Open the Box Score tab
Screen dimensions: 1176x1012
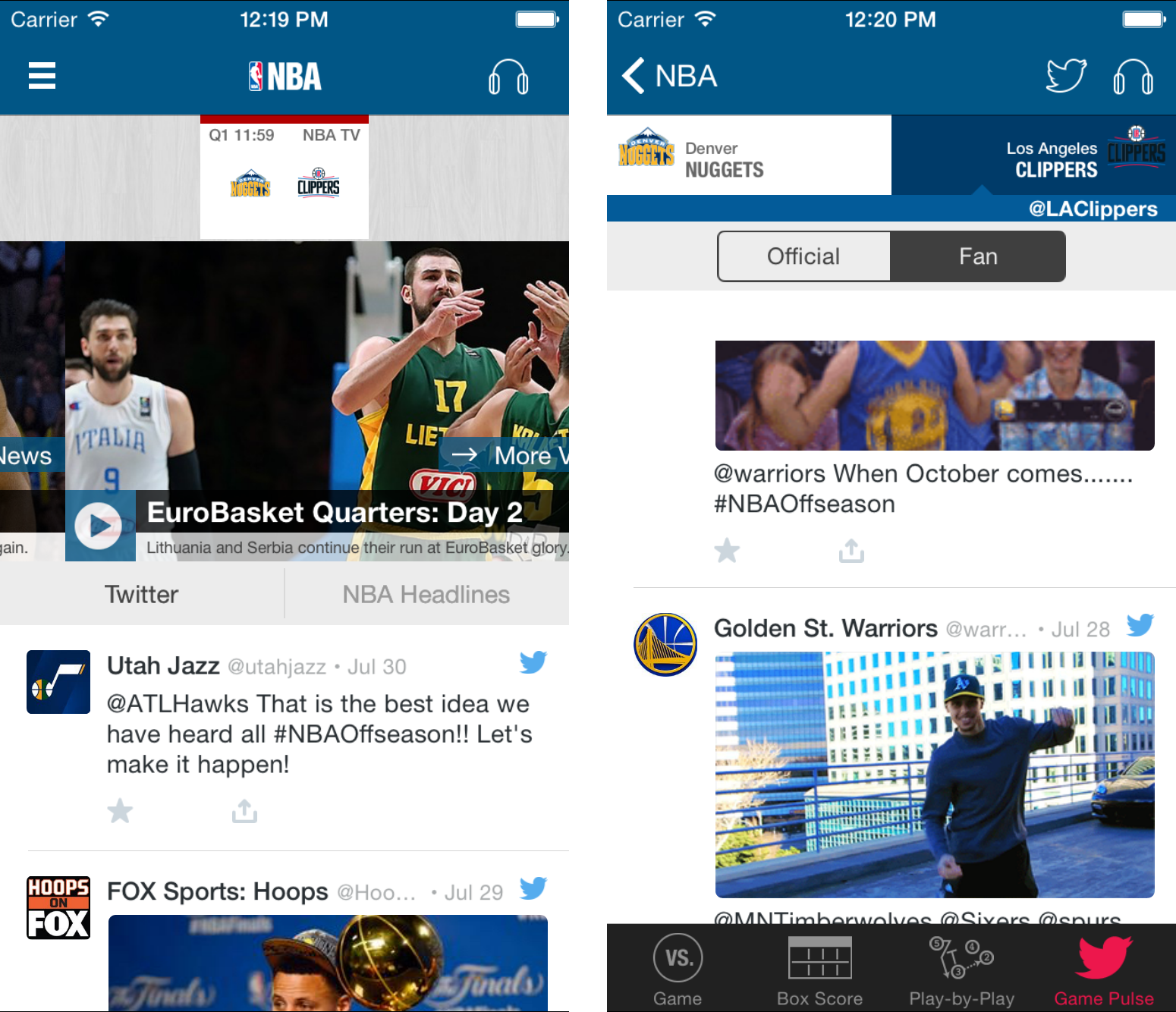(x=819, y=971)
